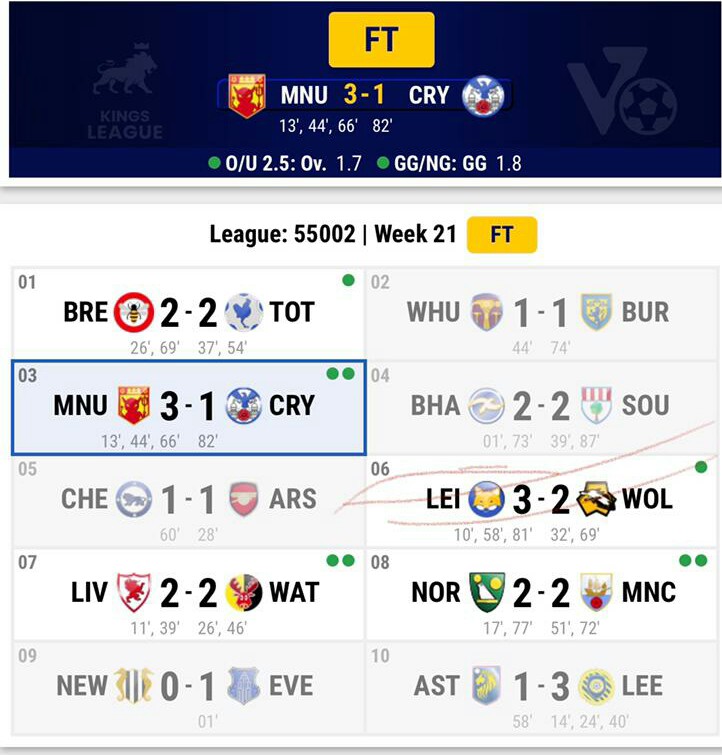Select the CHE vs ARS result tile
The image size is (722, 755).
[188, 501]
